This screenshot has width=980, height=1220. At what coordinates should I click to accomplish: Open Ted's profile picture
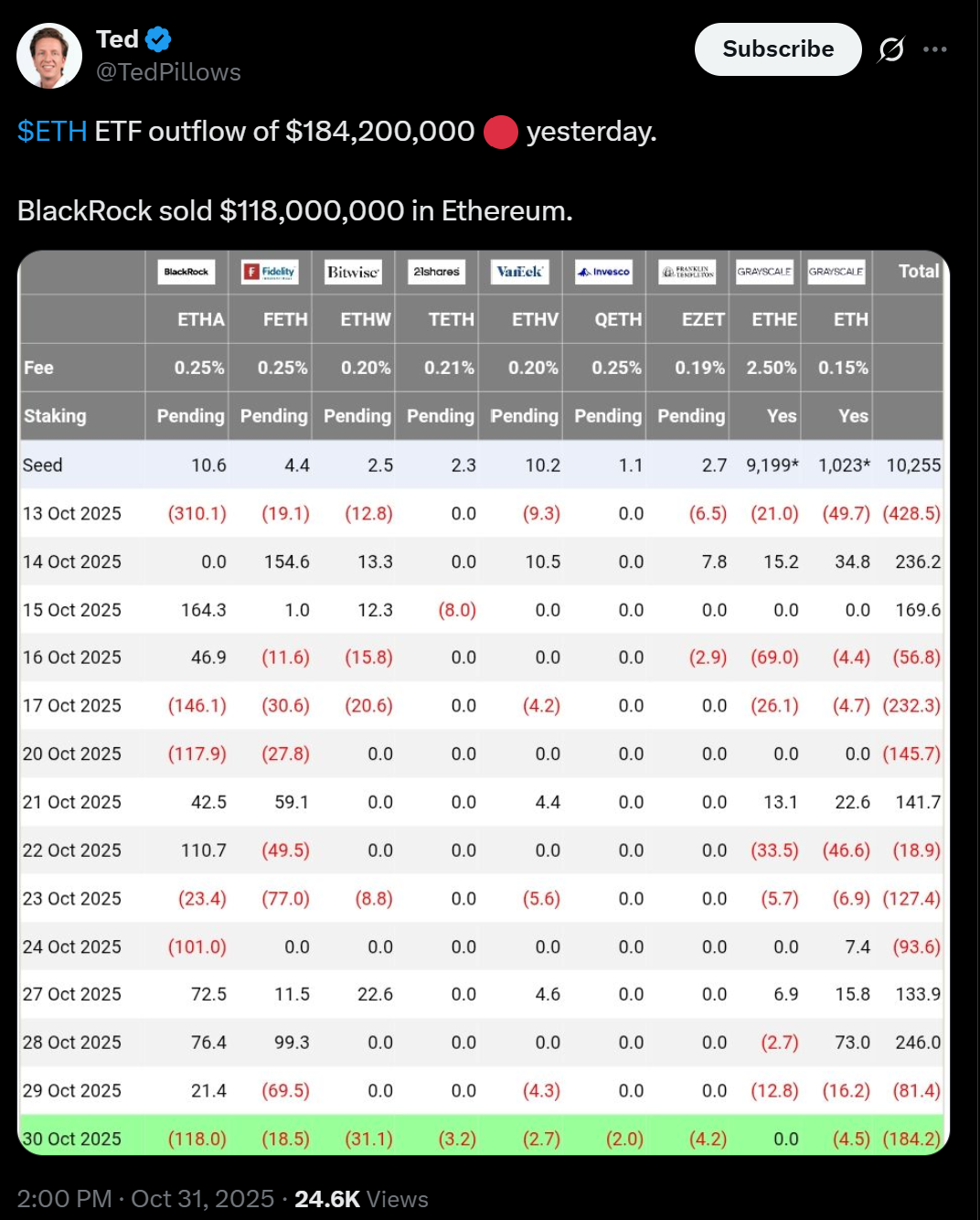coord(49,56)
